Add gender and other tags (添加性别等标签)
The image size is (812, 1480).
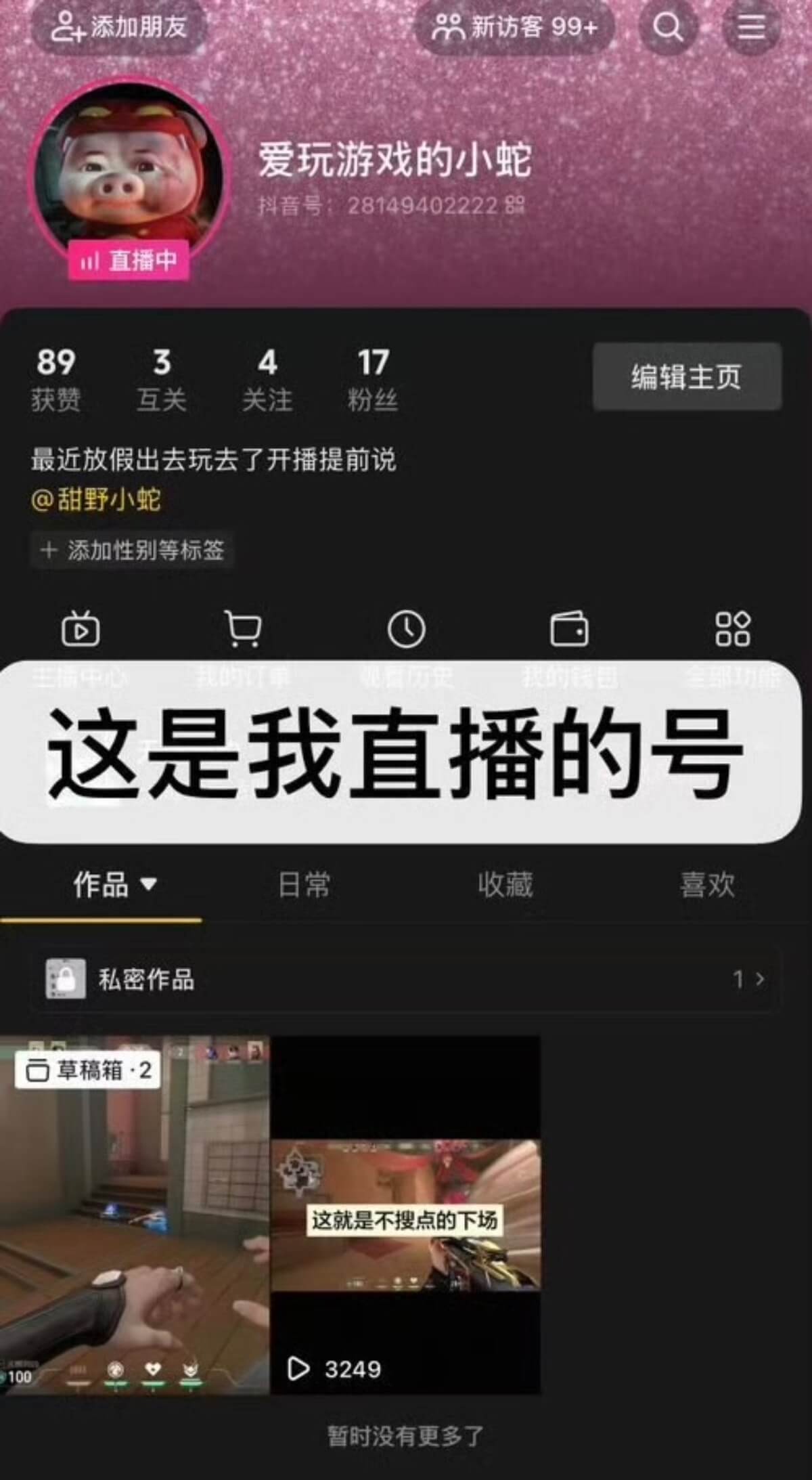[133, 550]
